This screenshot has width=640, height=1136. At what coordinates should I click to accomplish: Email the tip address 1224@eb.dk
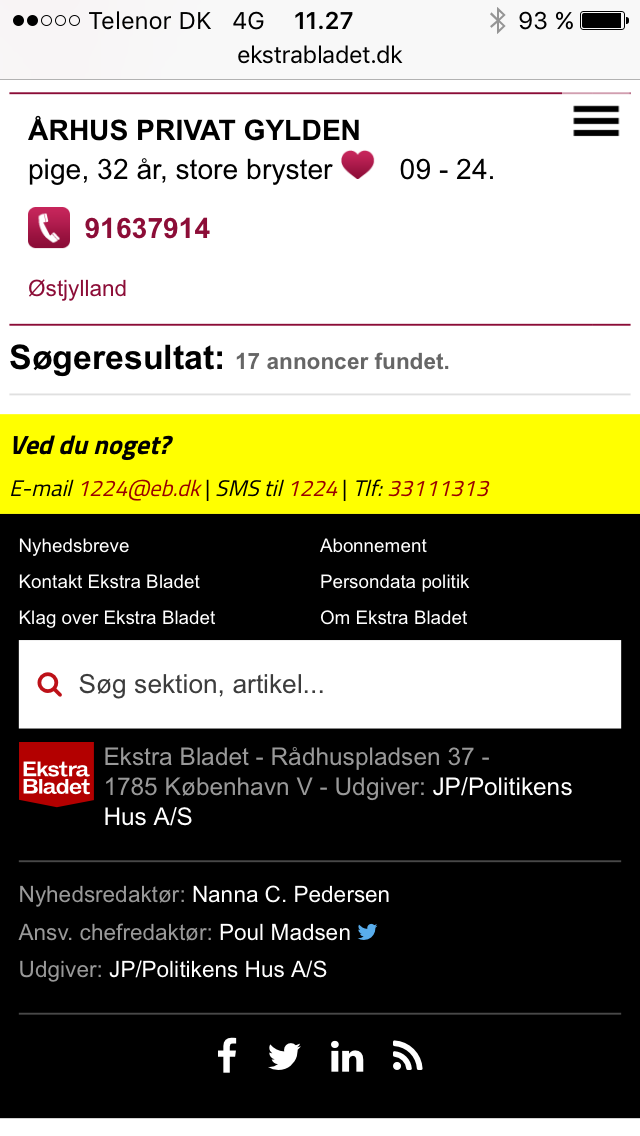point(140,489)
